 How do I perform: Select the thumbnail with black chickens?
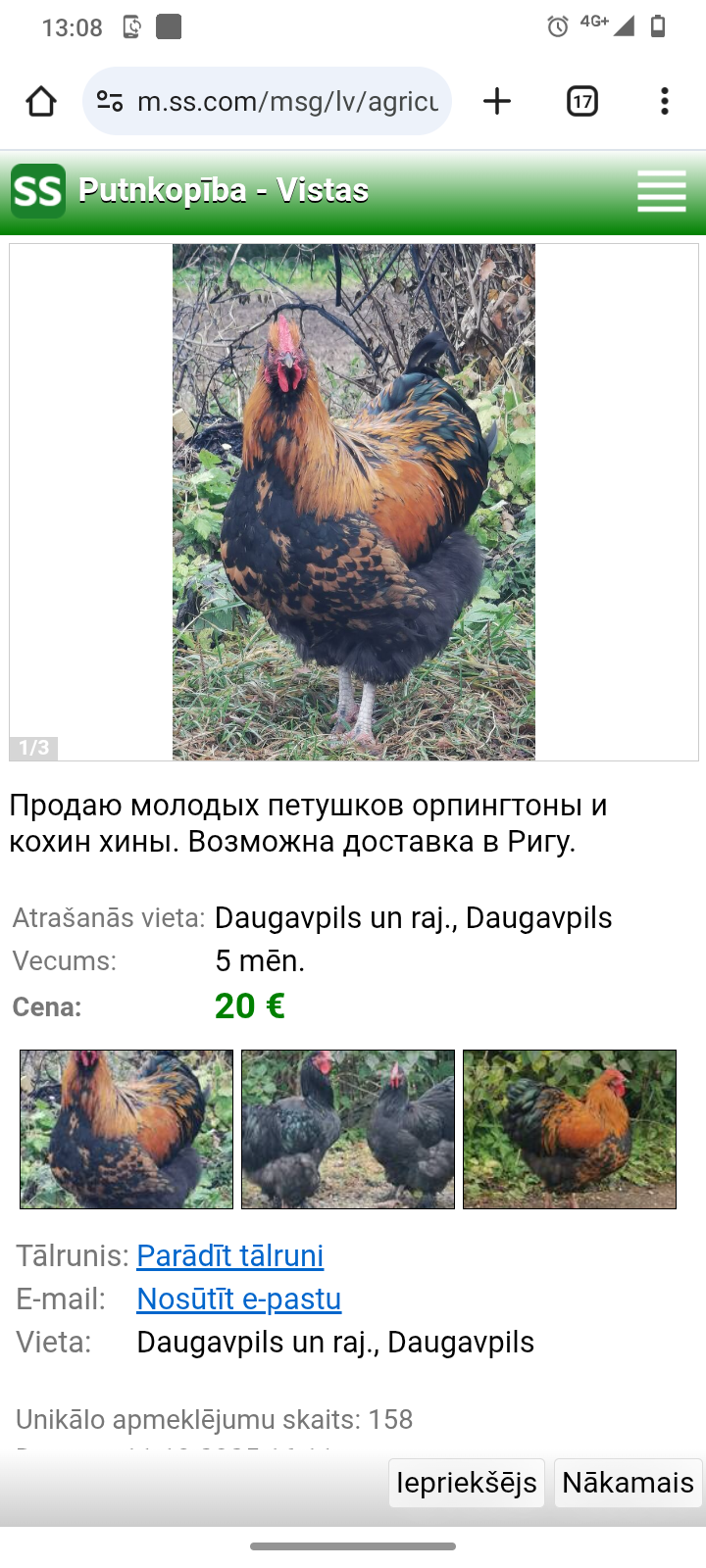tap(348, 1129)
